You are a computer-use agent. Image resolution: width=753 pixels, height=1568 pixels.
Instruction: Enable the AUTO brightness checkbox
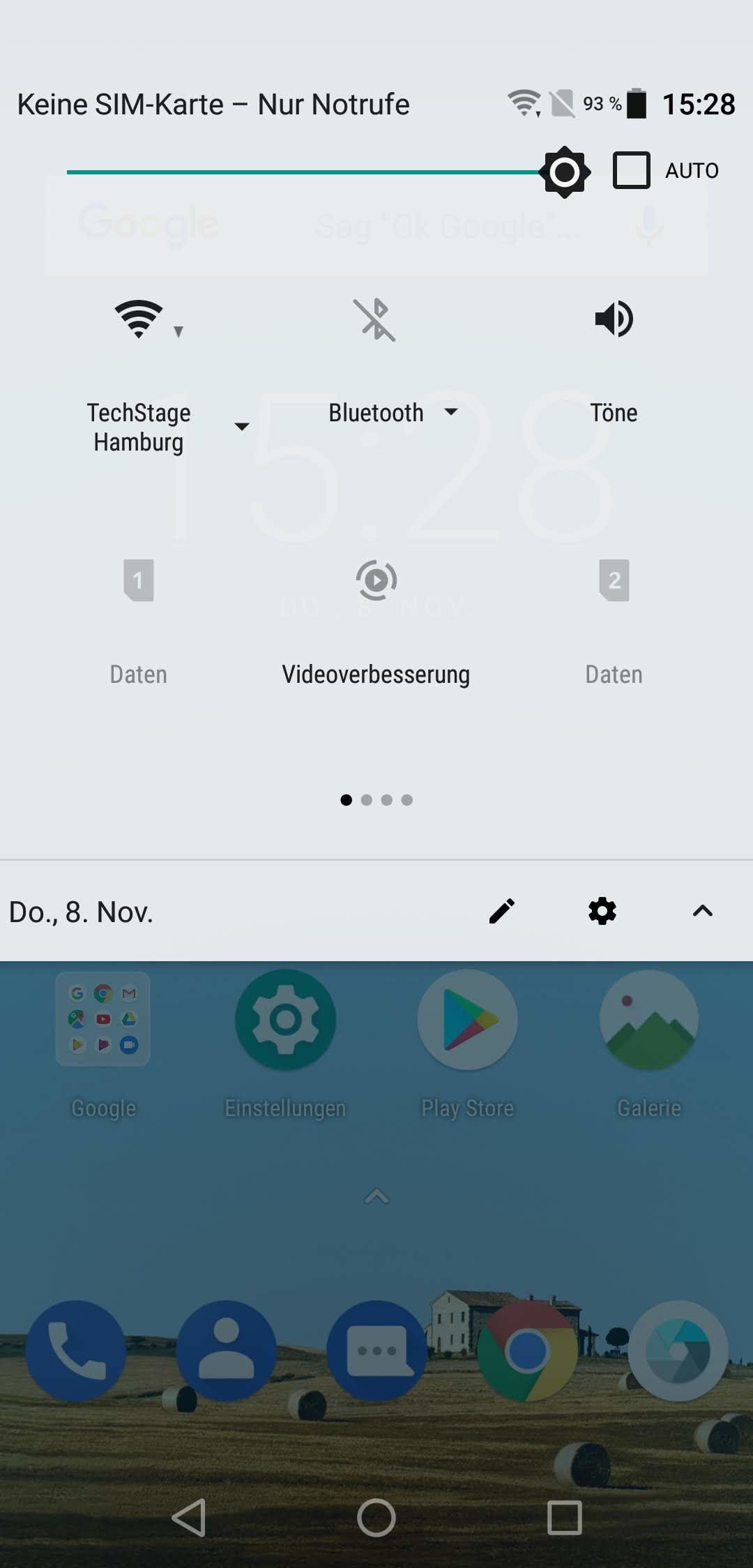pos(632,170)
